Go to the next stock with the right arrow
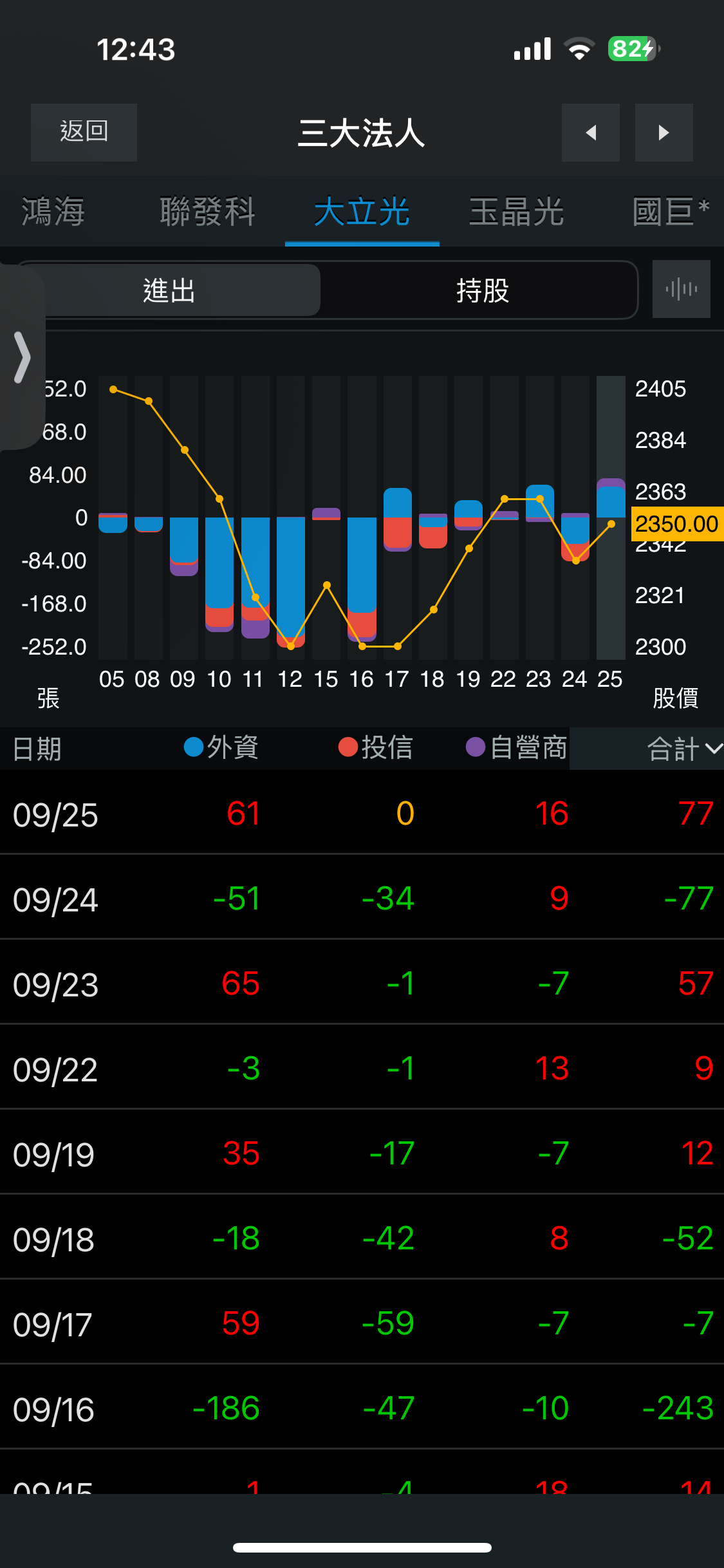 (664, 133)
